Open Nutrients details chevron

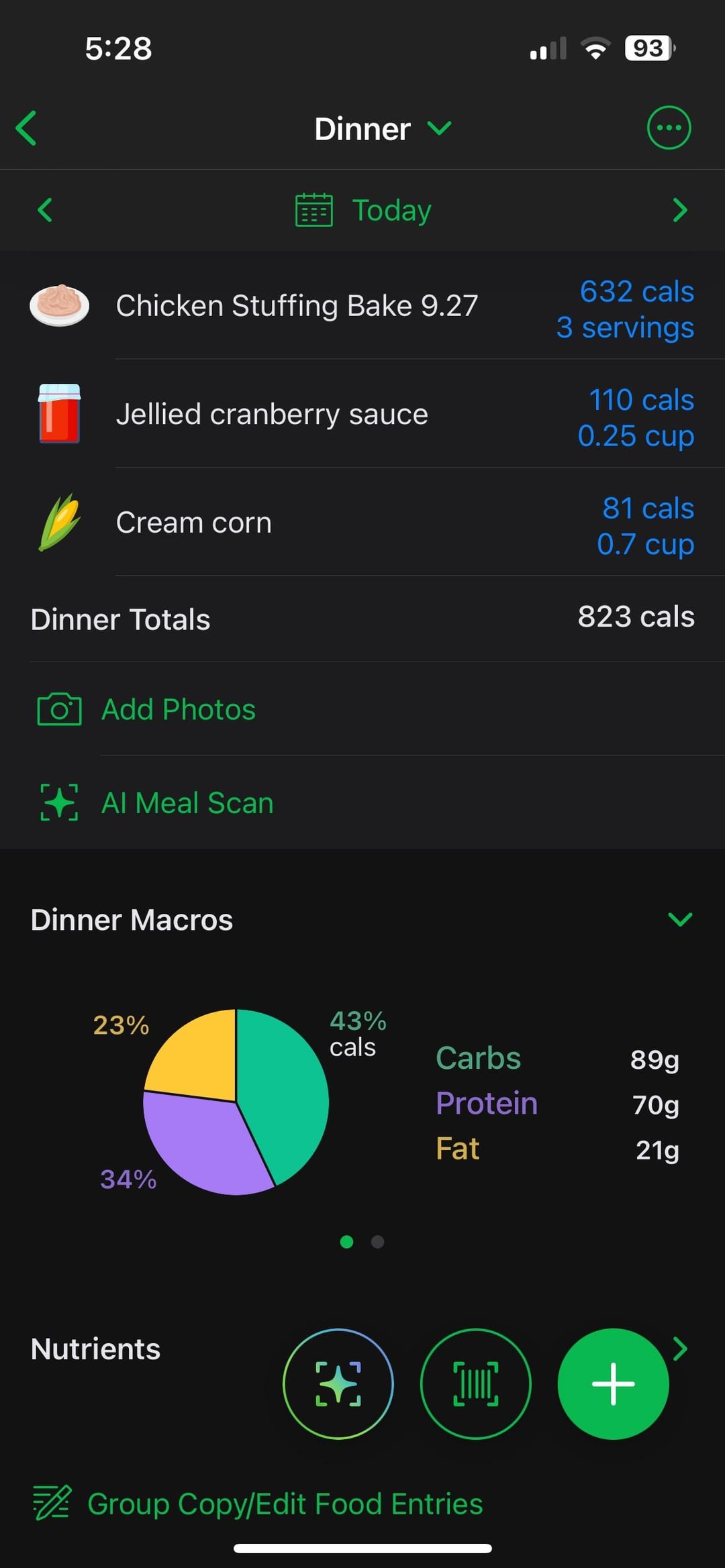point(680,1349)
